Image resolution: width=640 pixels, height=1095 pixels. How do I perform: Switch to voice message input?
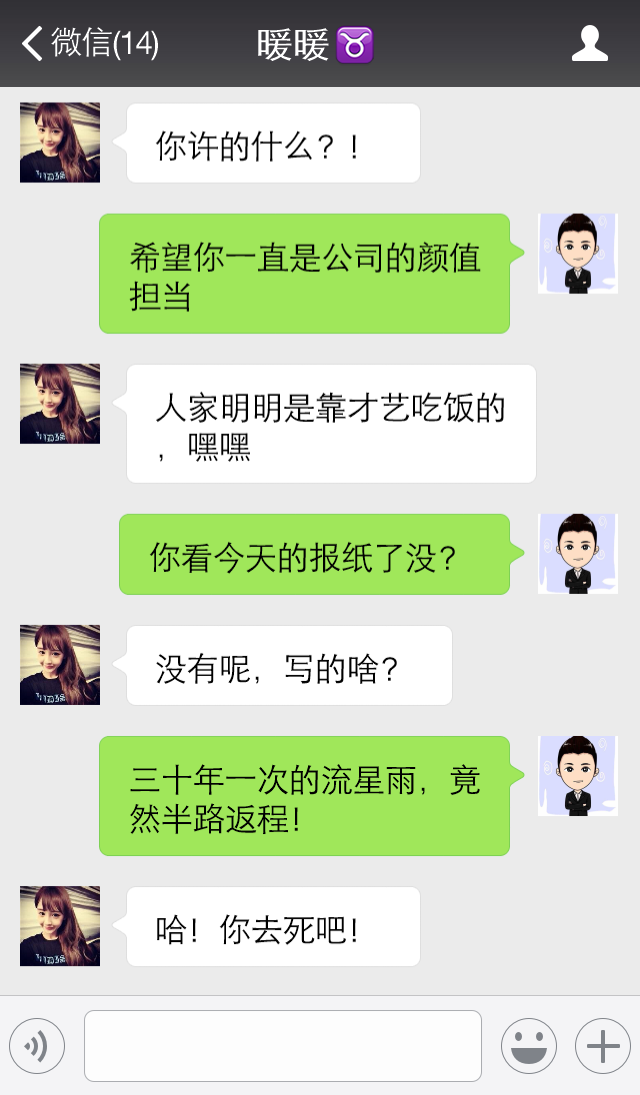coord(37,1046)
